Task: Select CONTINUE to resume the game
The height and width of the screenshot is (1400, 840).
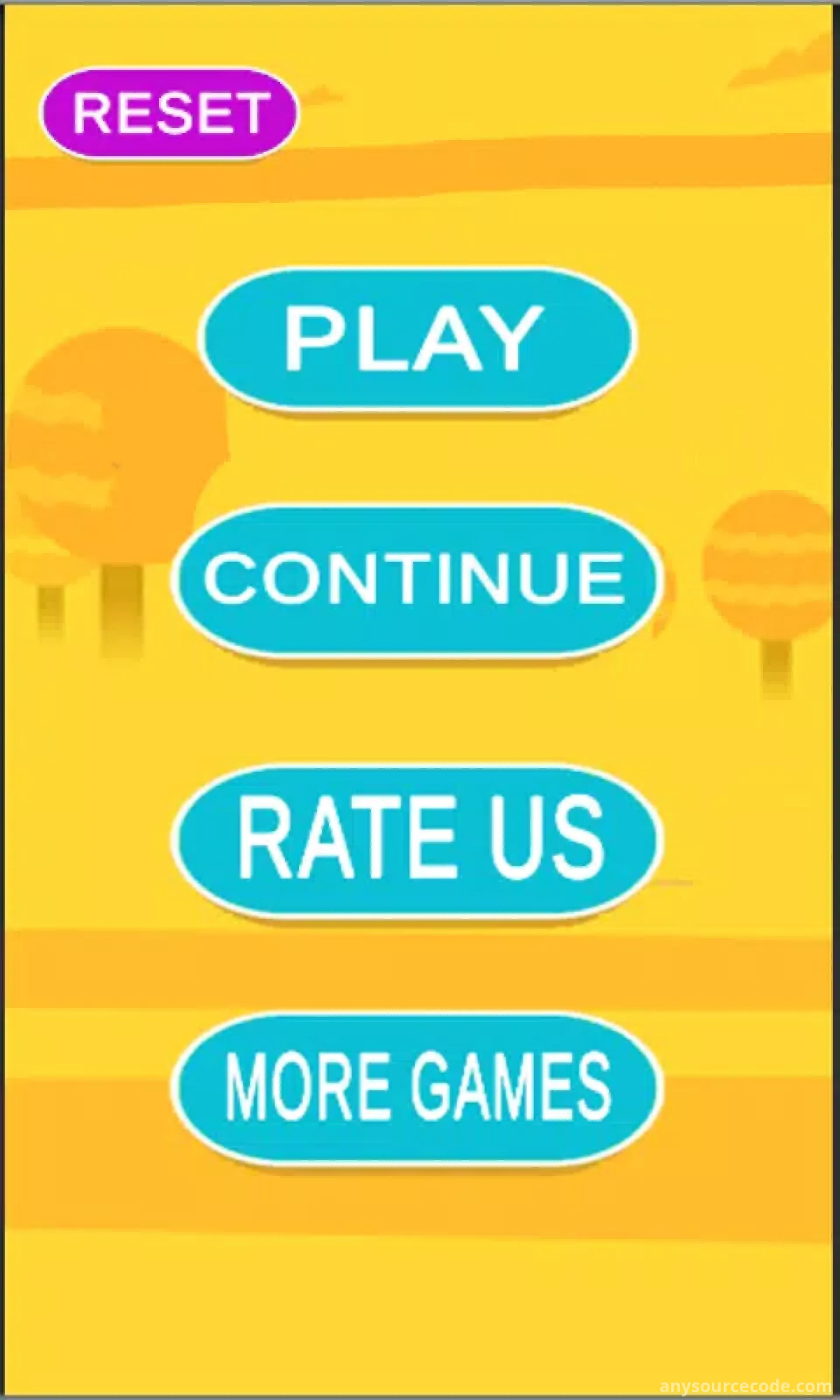Action: pyautogui.click(x=416, y=579)
